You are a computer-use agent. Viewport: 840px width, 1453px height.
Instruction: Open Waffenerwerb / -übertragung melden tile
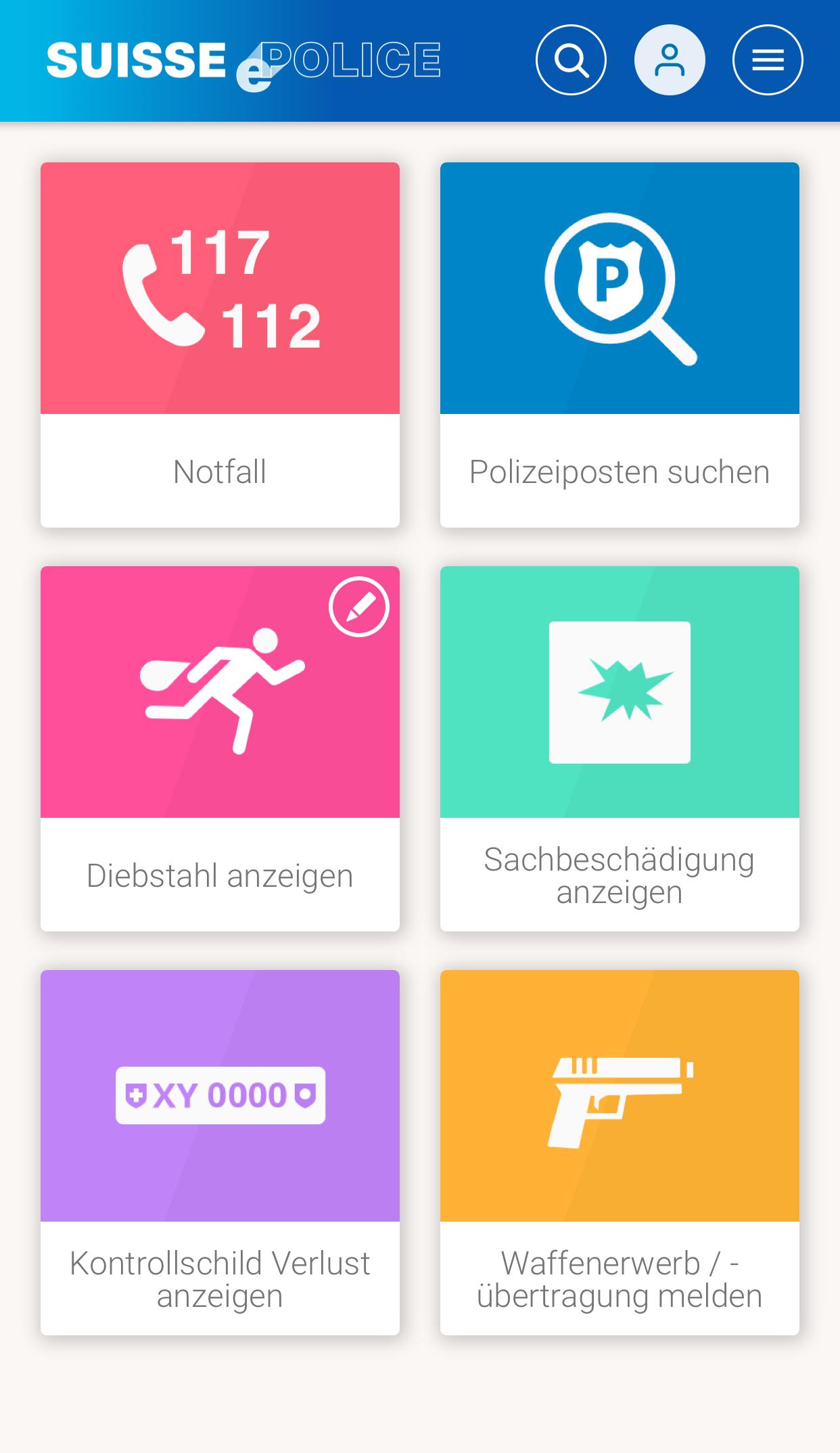click(x=620, y=1153)
